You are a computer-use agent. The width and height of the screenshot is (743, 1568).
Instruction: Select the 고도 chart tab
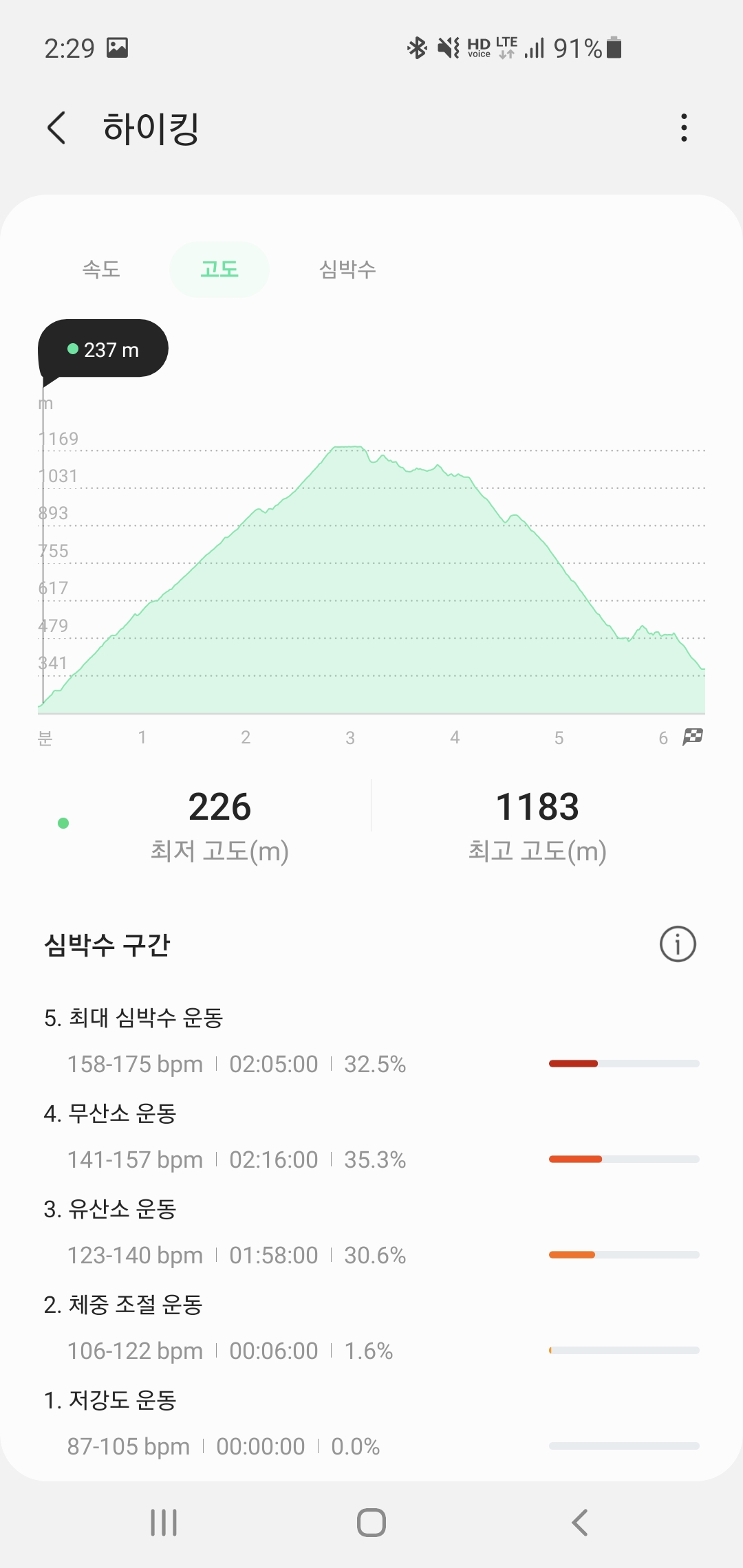219,269
